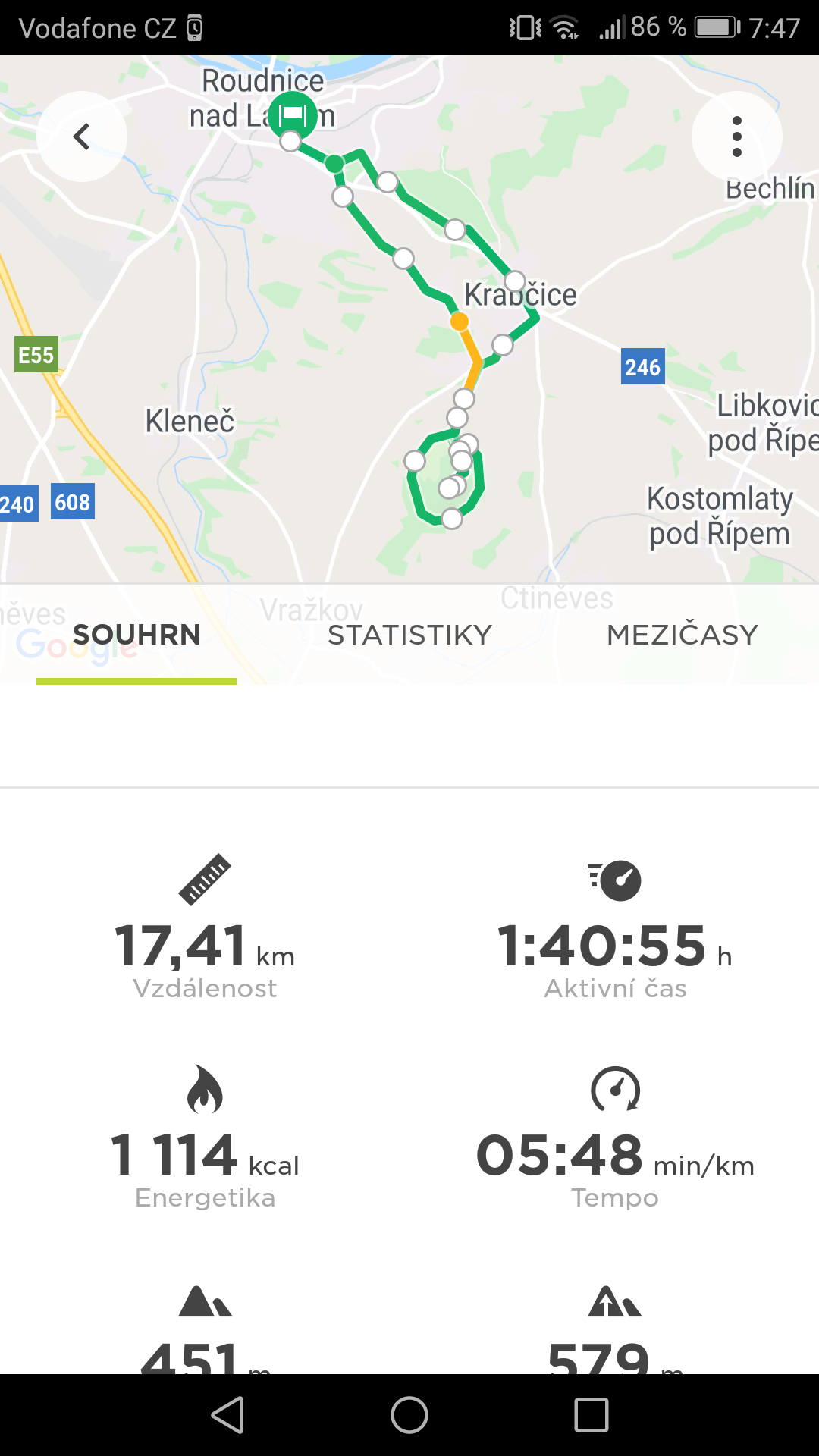Open recent apps from navigation bar

pos(591,1415)
